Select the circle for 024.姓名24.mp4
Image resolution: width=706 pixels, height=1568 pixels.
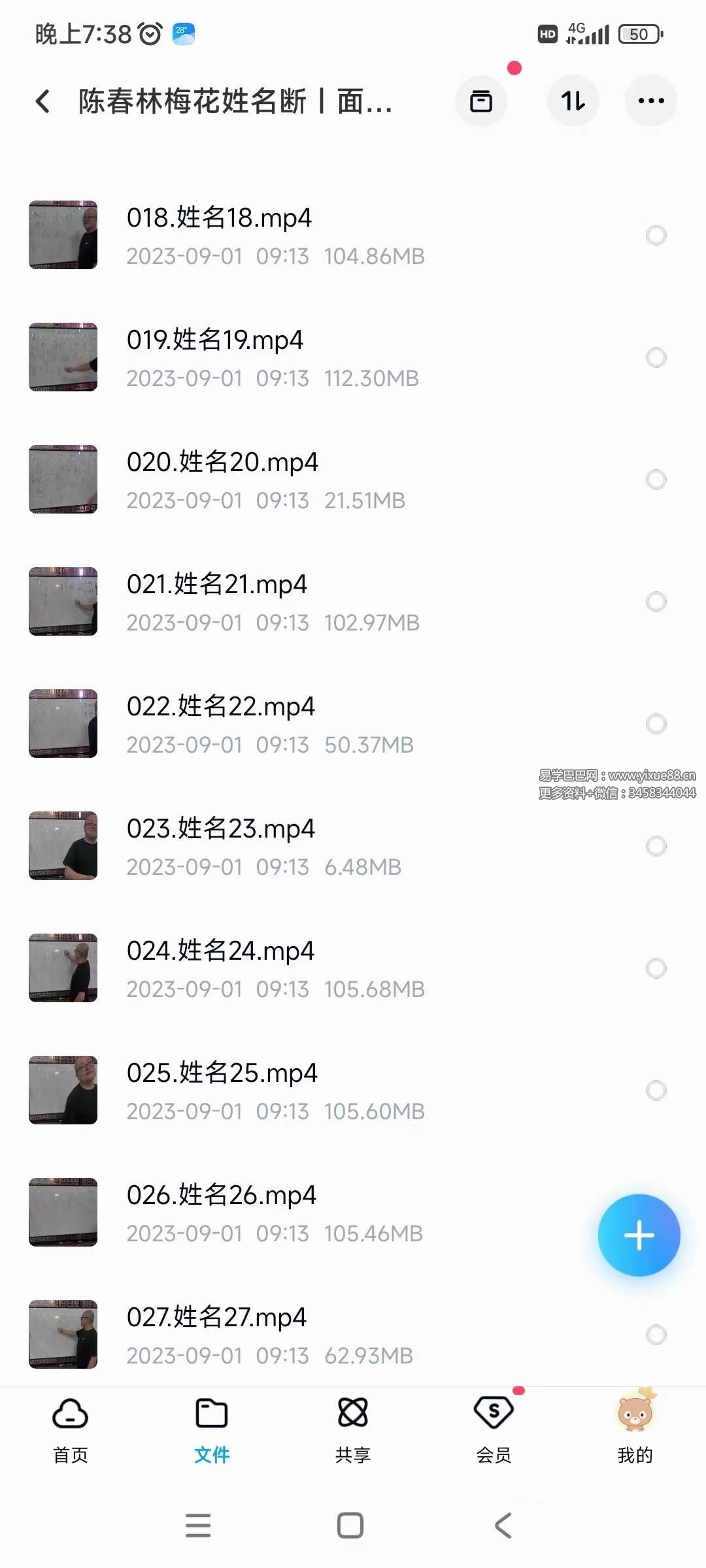point(656,968)
